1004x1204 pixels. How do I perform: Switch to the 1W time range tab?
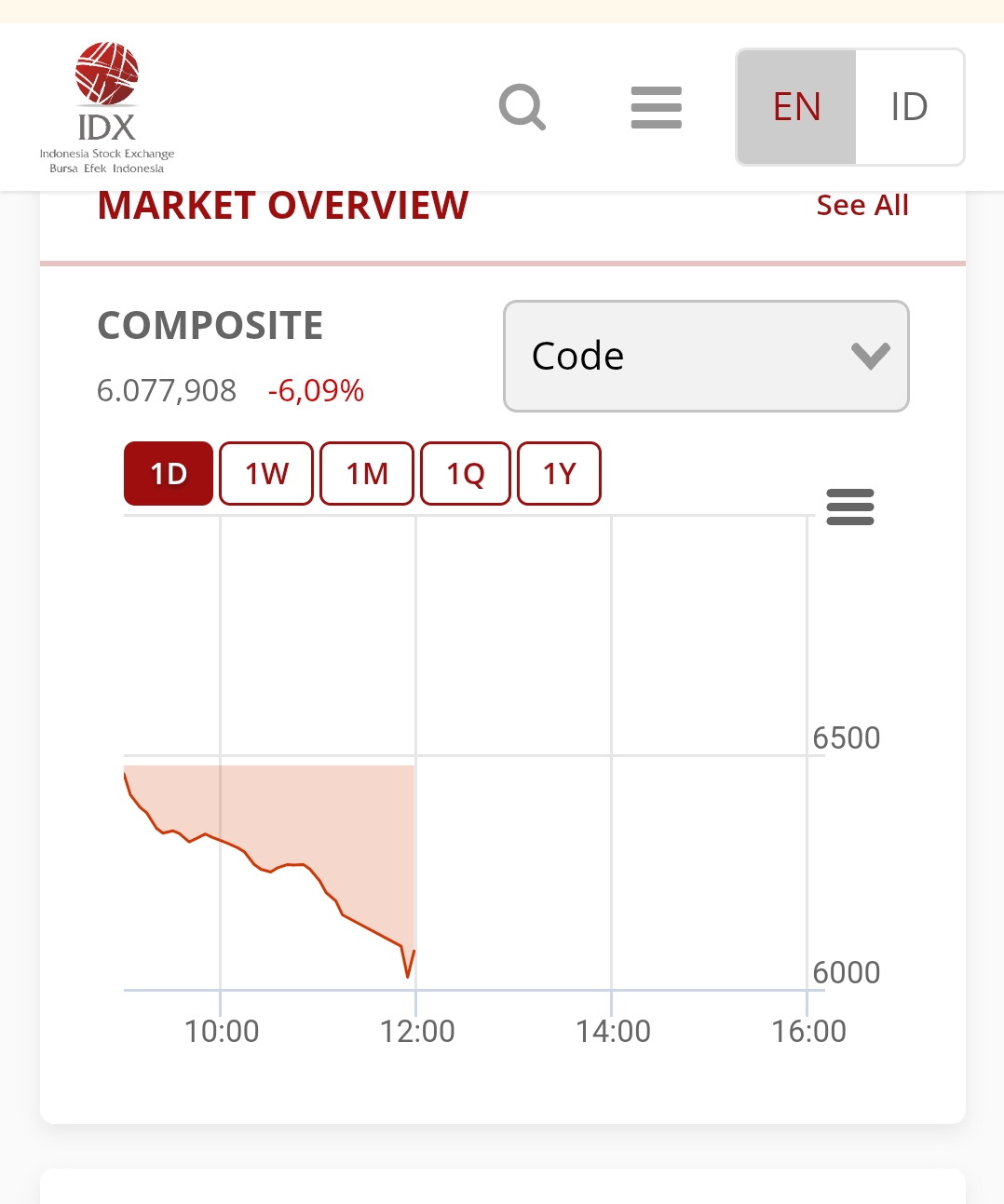point(265,474)
